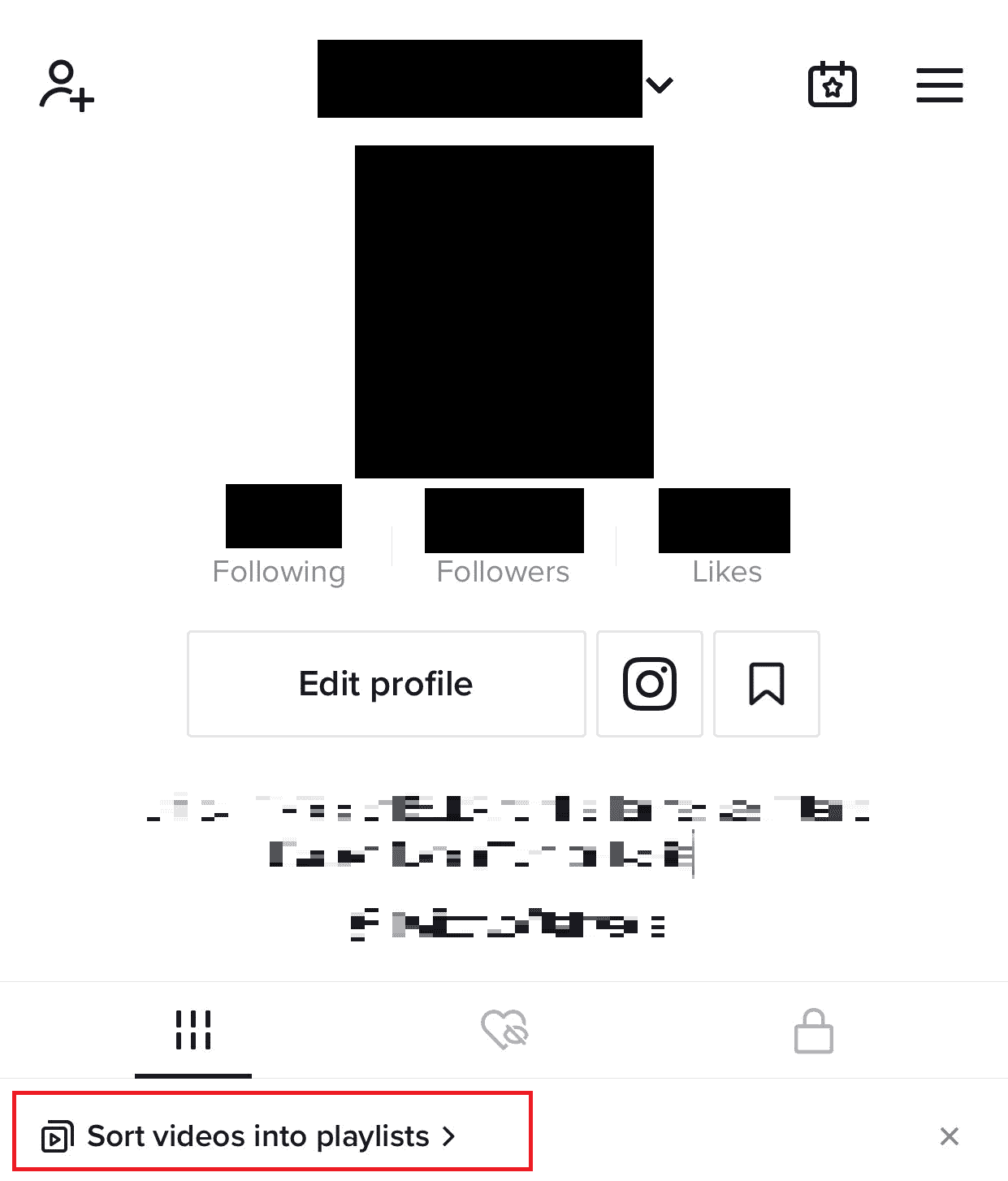Expand the account switcher dropdown arrow

coord(660,84)
